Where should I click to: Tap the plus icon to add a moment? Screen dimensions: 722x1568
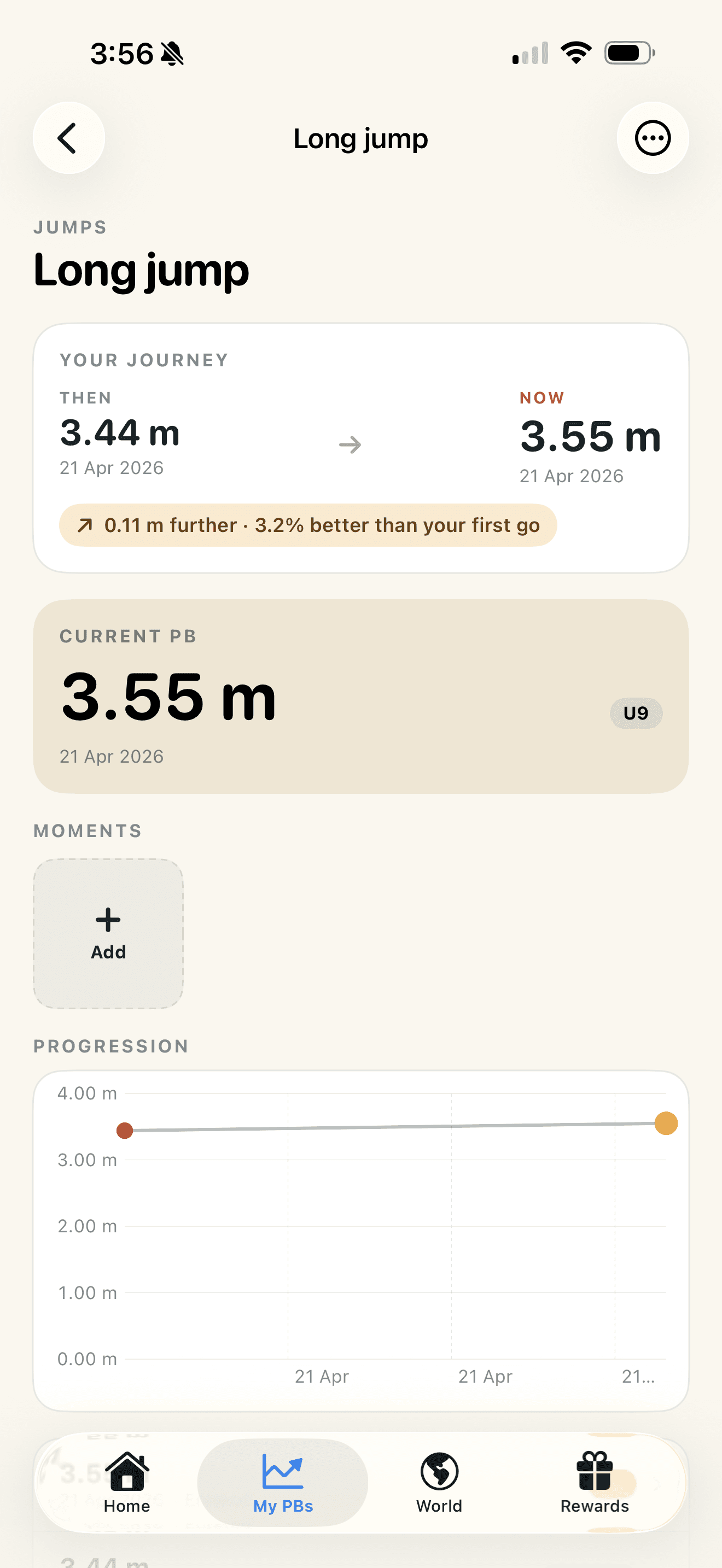[x=107, y=920]
